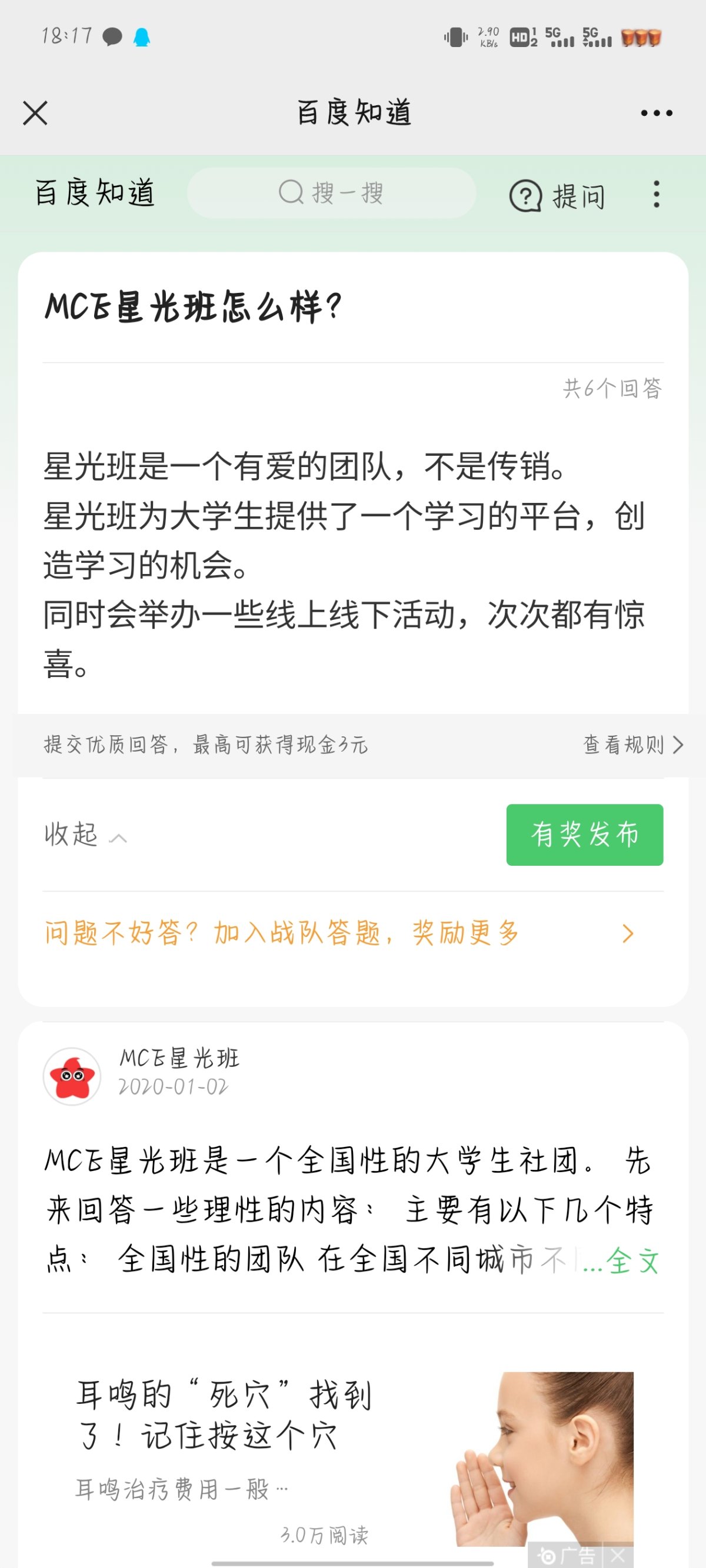Open MCE星光班 author profile avatar
This screenshot has width=706, height=1568.
(72, 1076)
